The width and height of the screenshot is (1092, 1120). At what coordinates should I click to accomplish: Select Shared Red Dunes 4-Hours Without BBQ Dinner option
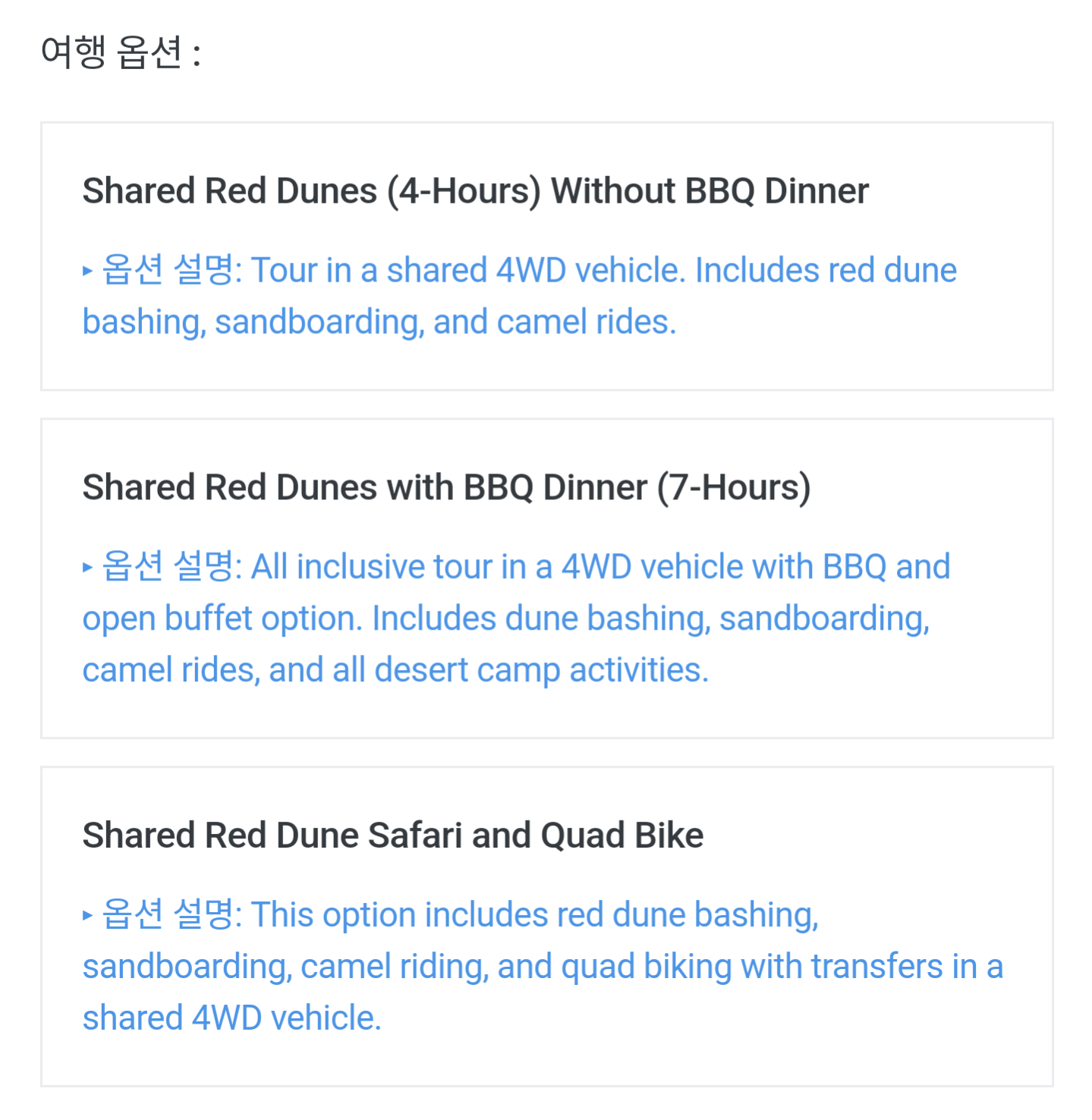pyautogui.click(x=475, y=191)
